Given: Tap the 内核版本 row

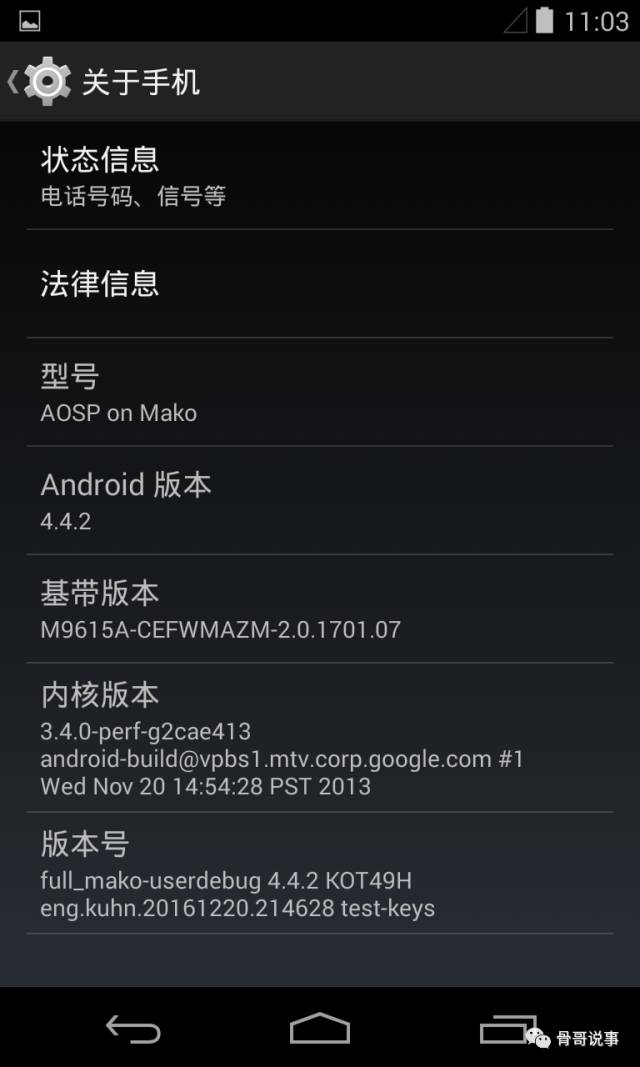Looking at the screenshot, I should click(x=320, y=737).
